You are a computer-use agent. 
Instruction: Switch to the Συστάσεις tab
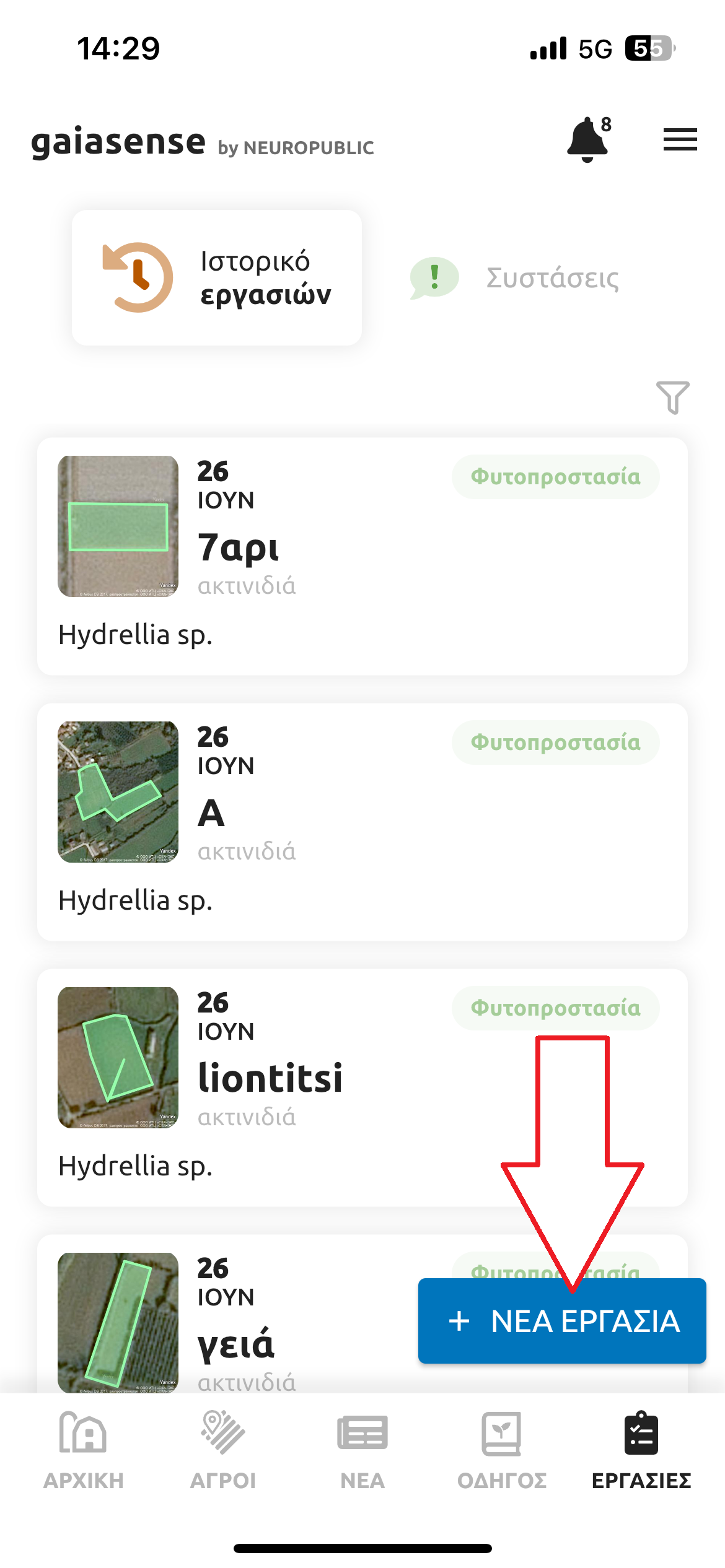[514, 277]
